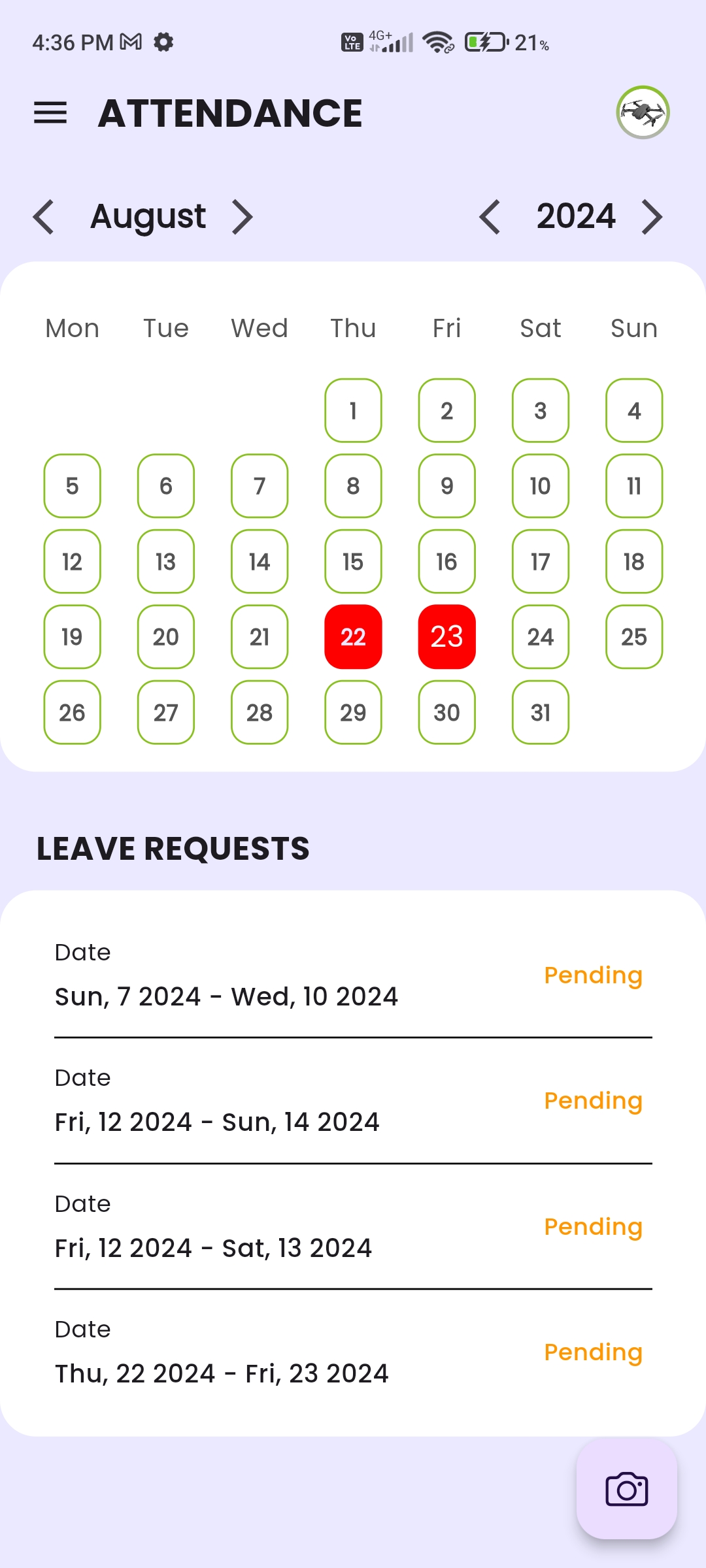Select August 1 on the calendar

[353, 410]
